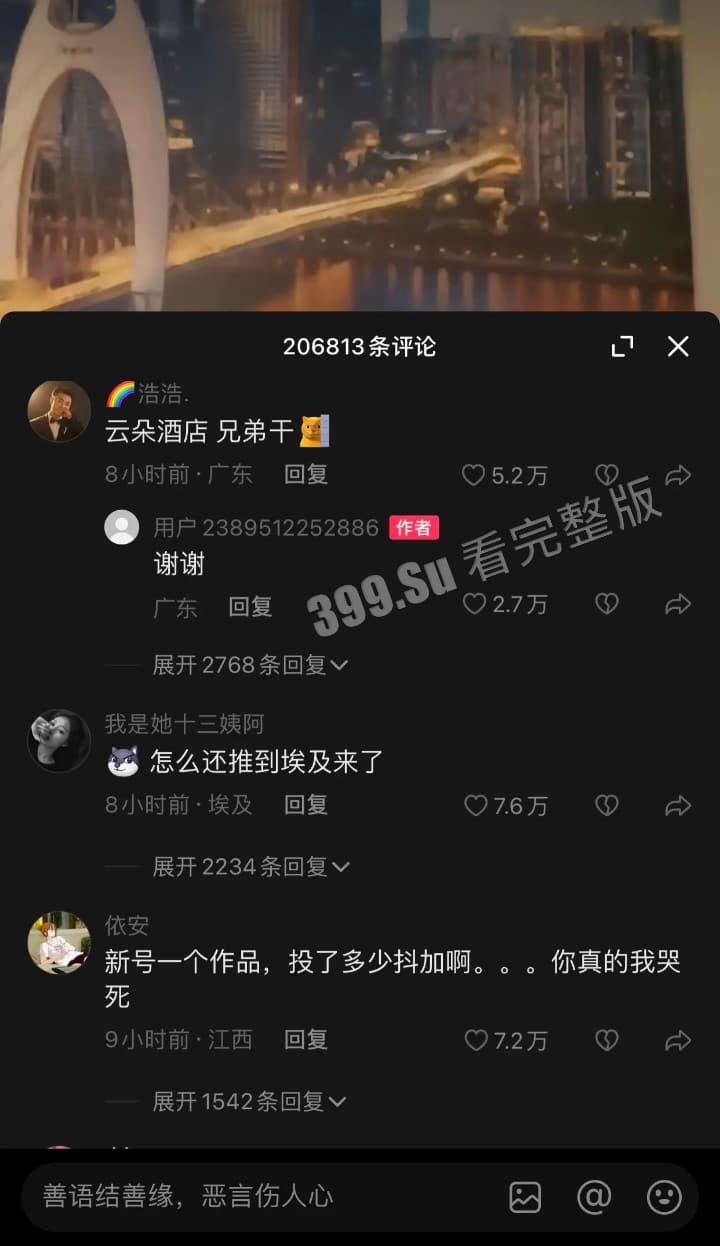Mention someone with the @ icon

point(594,1197)
